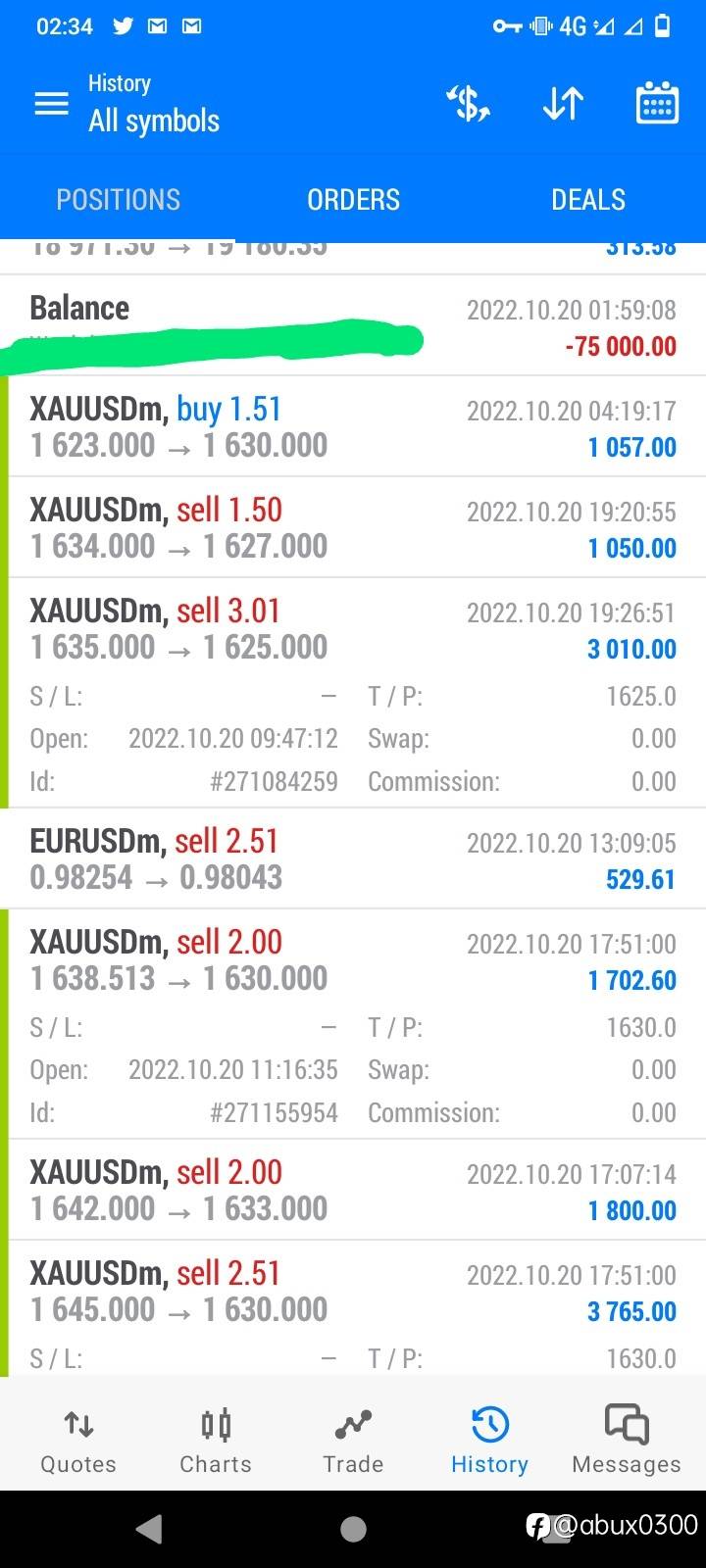706x1568 pixels.
Task: Expand the XAUUSDm sell 1.50 position
Action: [x=353, y=528]
